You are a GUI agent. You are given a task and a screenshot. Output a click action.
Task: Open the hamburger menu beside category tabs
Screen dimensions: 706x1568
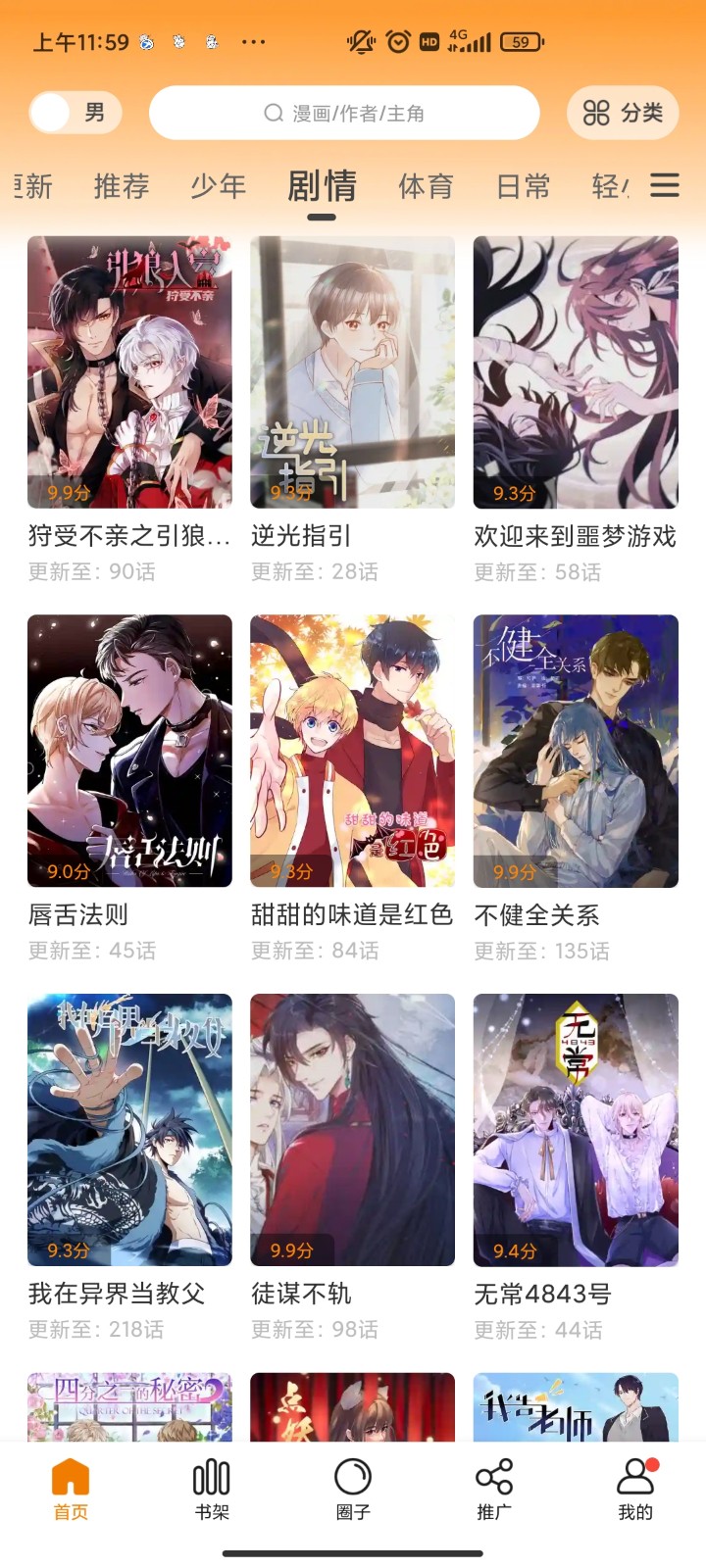tap(665, 185)
